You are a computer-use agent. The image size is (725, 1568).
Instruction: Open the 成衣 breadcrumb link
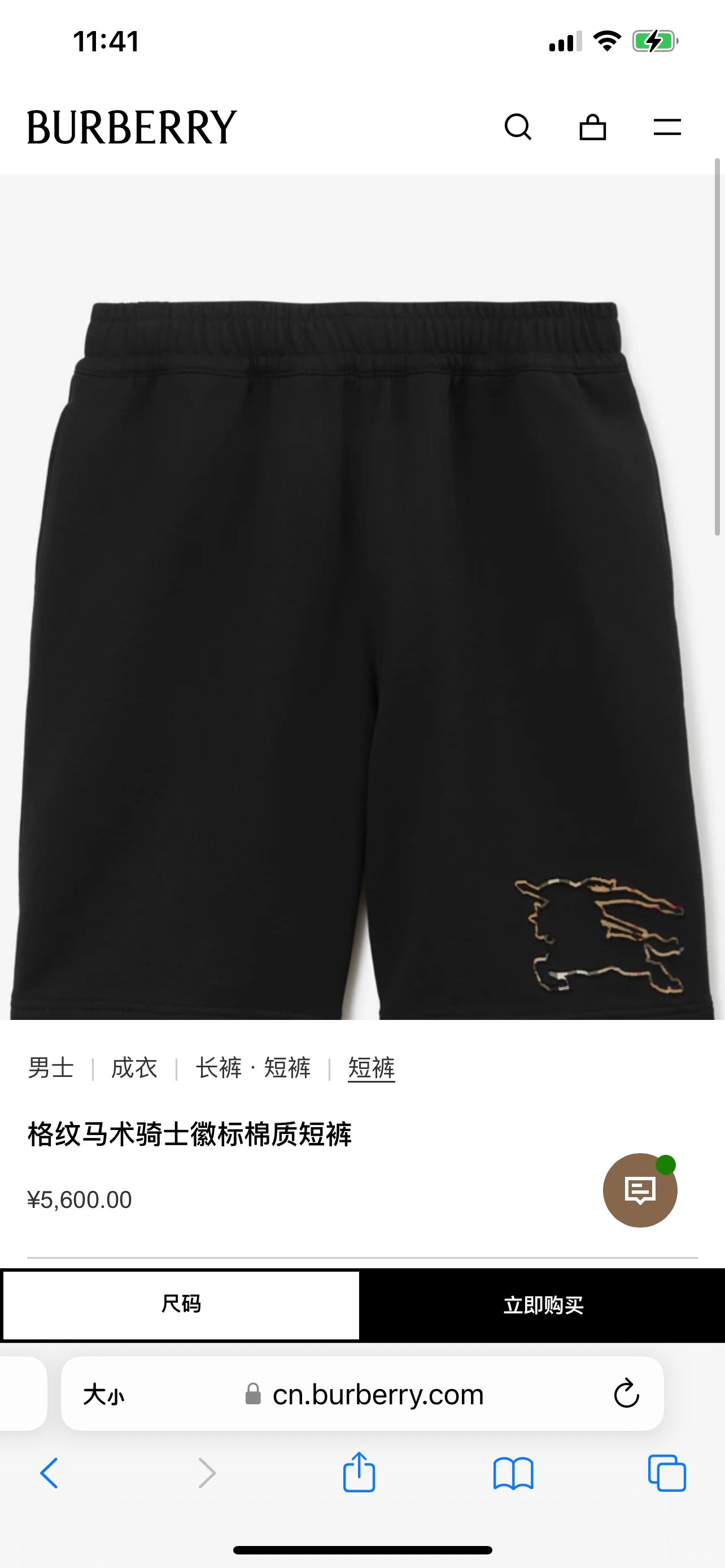click(x=134, y=1068)
